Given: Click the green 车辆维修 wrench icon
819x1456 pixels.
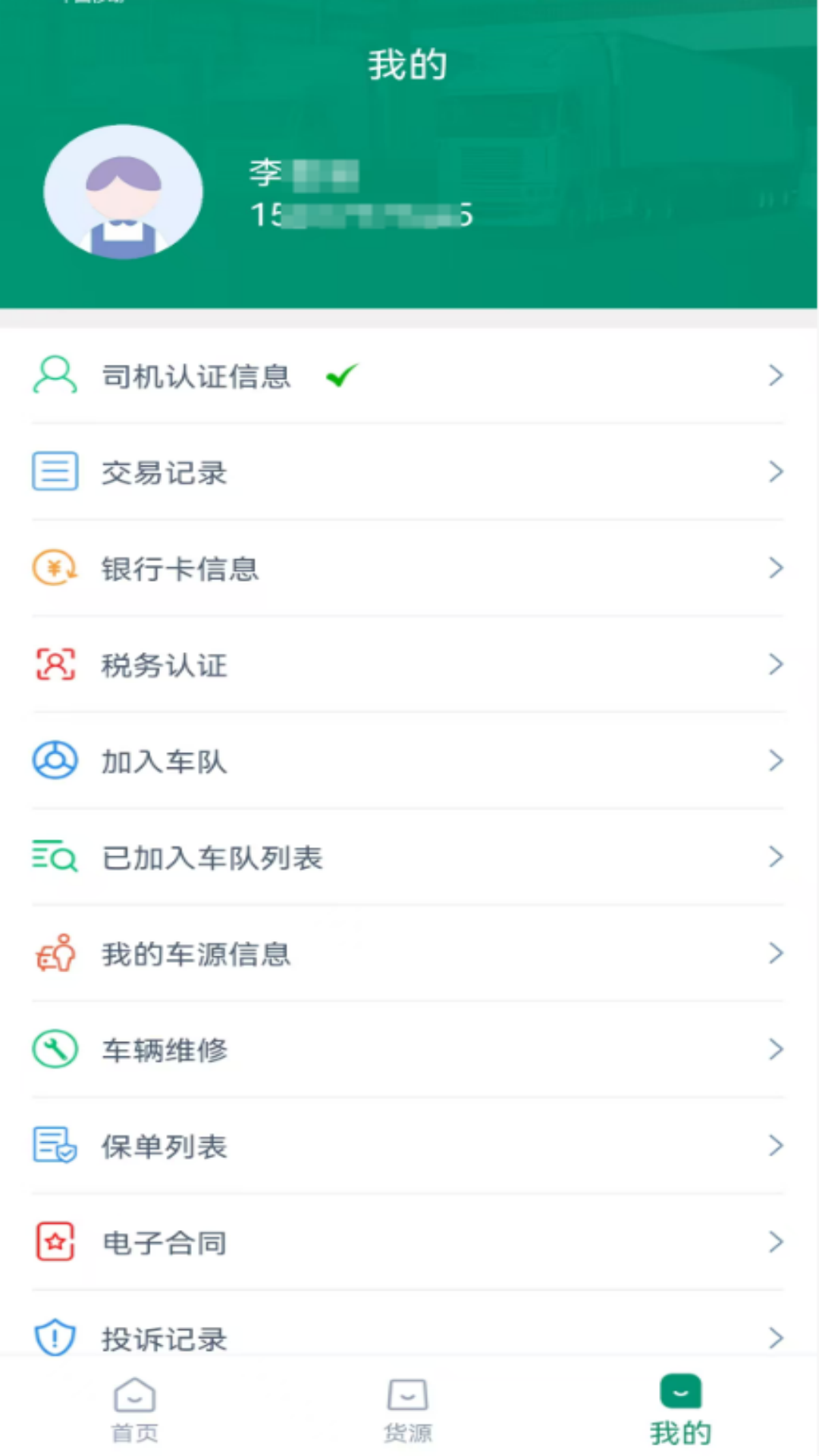Looking at the screenshot, I should pyautogui.click(x=54, y=1050).
